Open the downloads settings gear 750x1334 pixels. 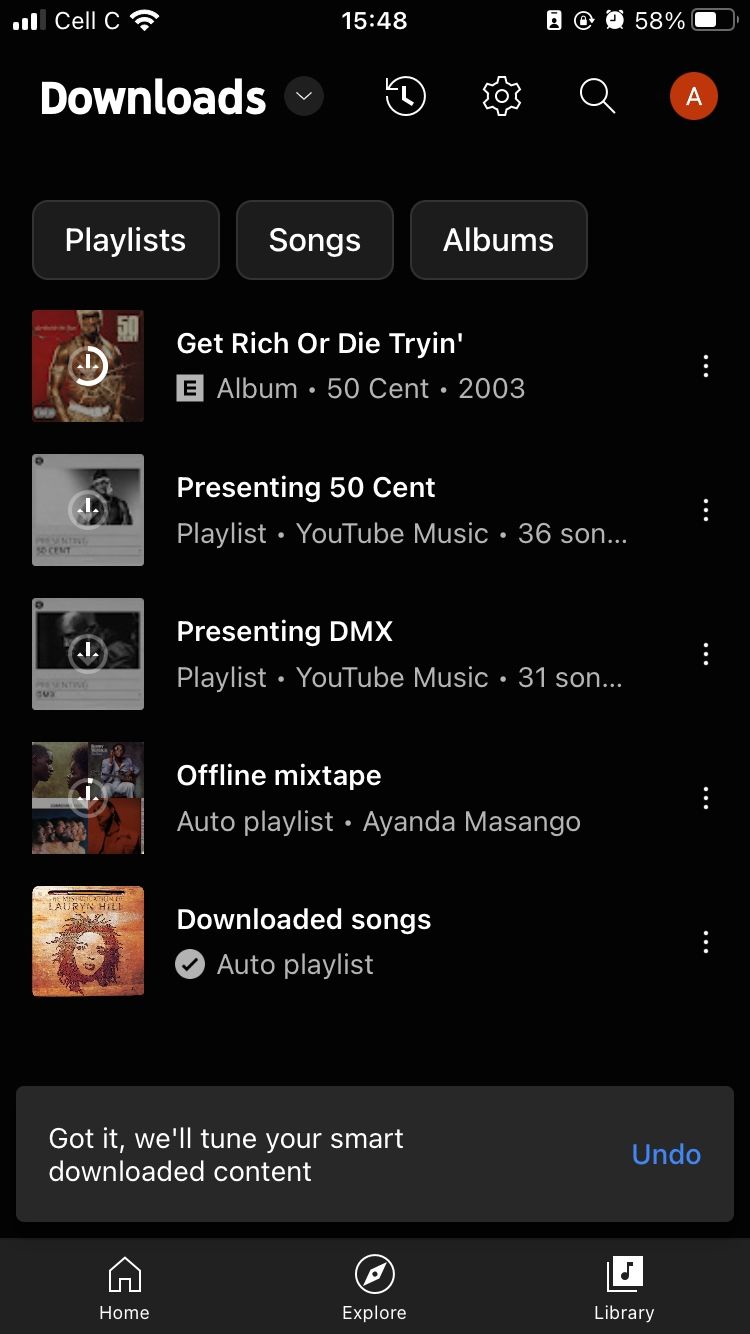coord(501,96)
